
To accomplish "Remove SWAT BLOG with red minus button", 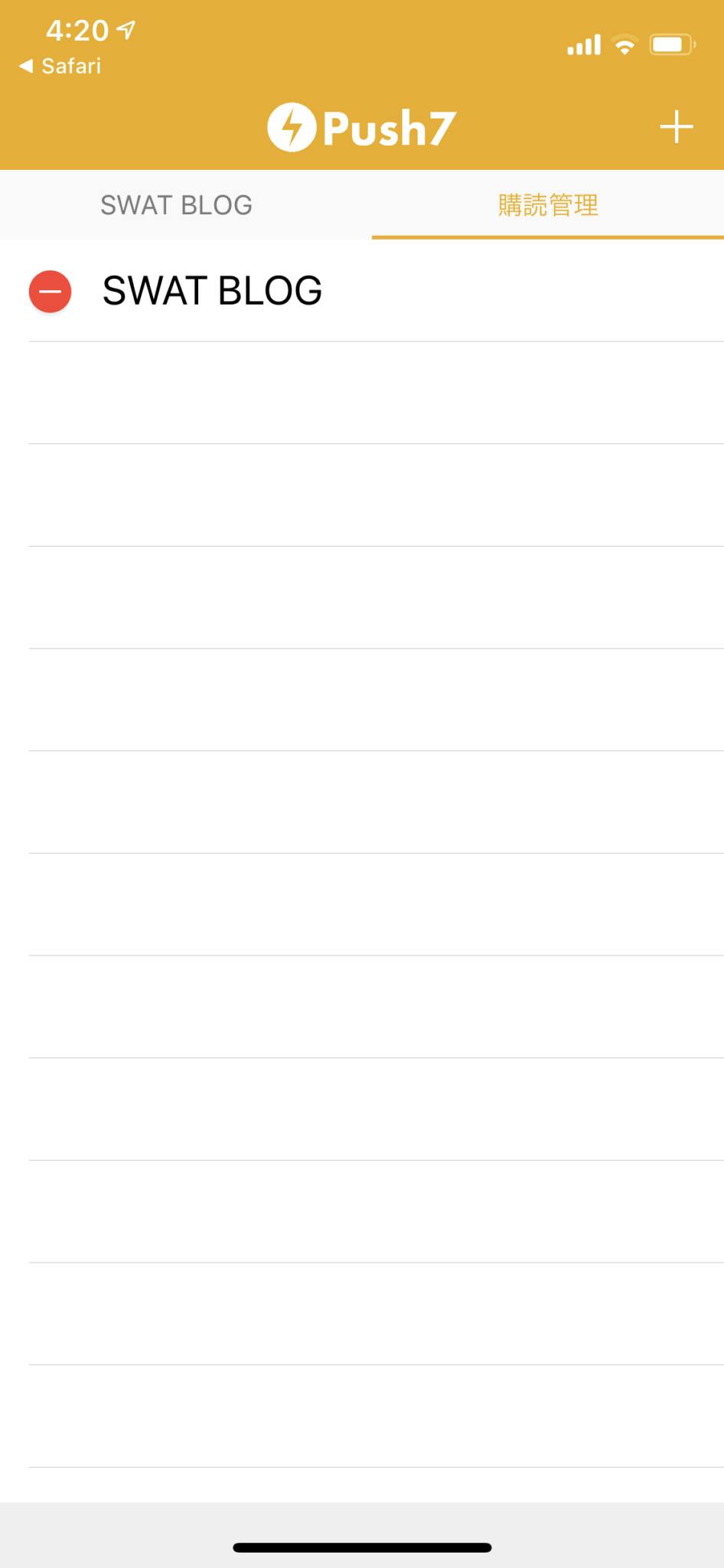I will point(51,292).
